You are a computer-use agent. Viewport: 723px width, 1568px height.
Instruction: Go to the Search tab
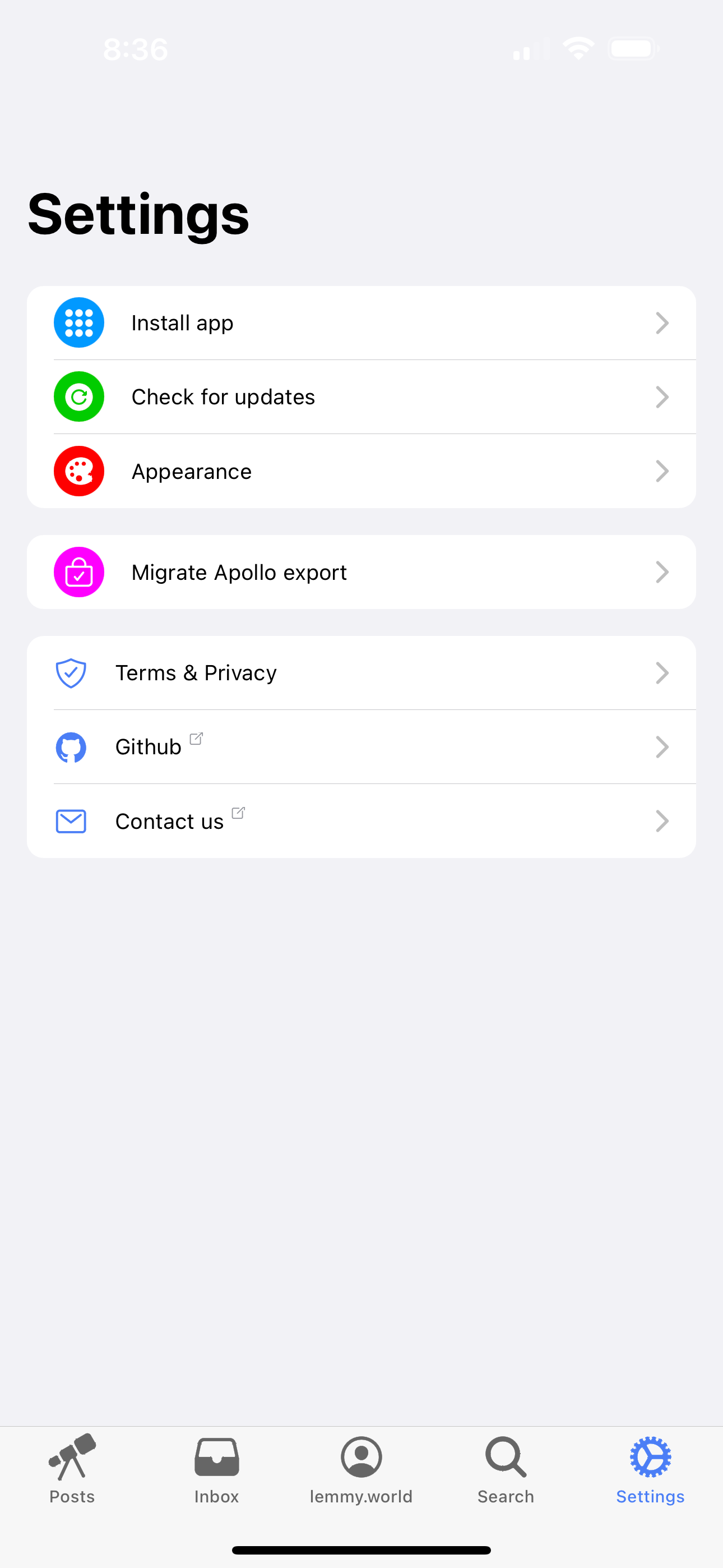coord(506,1469)
